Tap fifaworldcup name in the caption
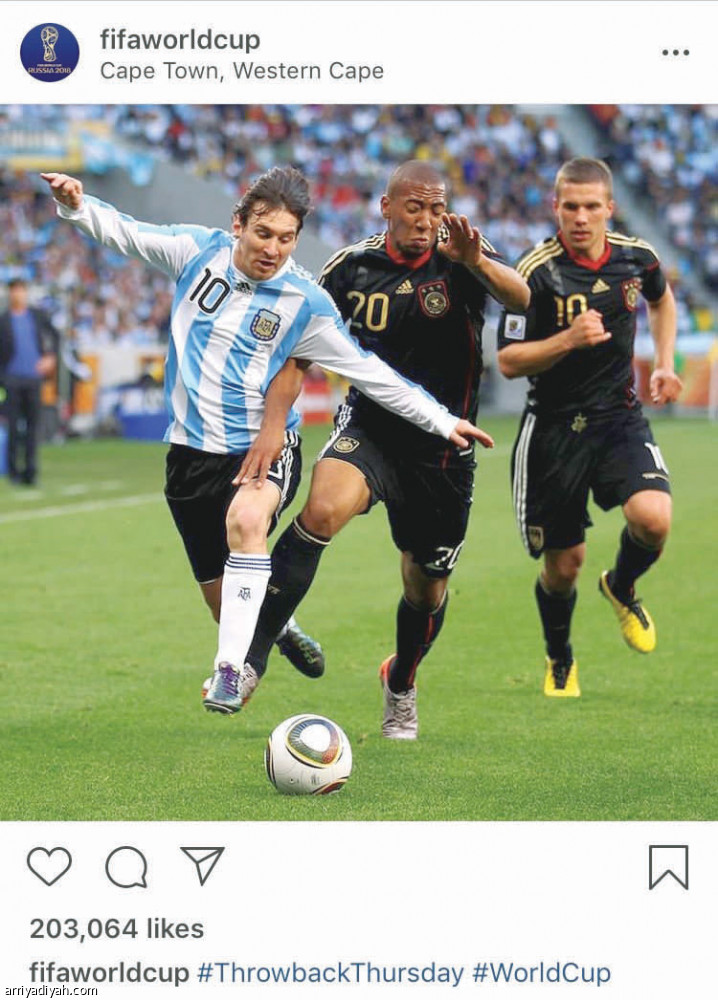Screen dimensions: 718x1000 109,972
